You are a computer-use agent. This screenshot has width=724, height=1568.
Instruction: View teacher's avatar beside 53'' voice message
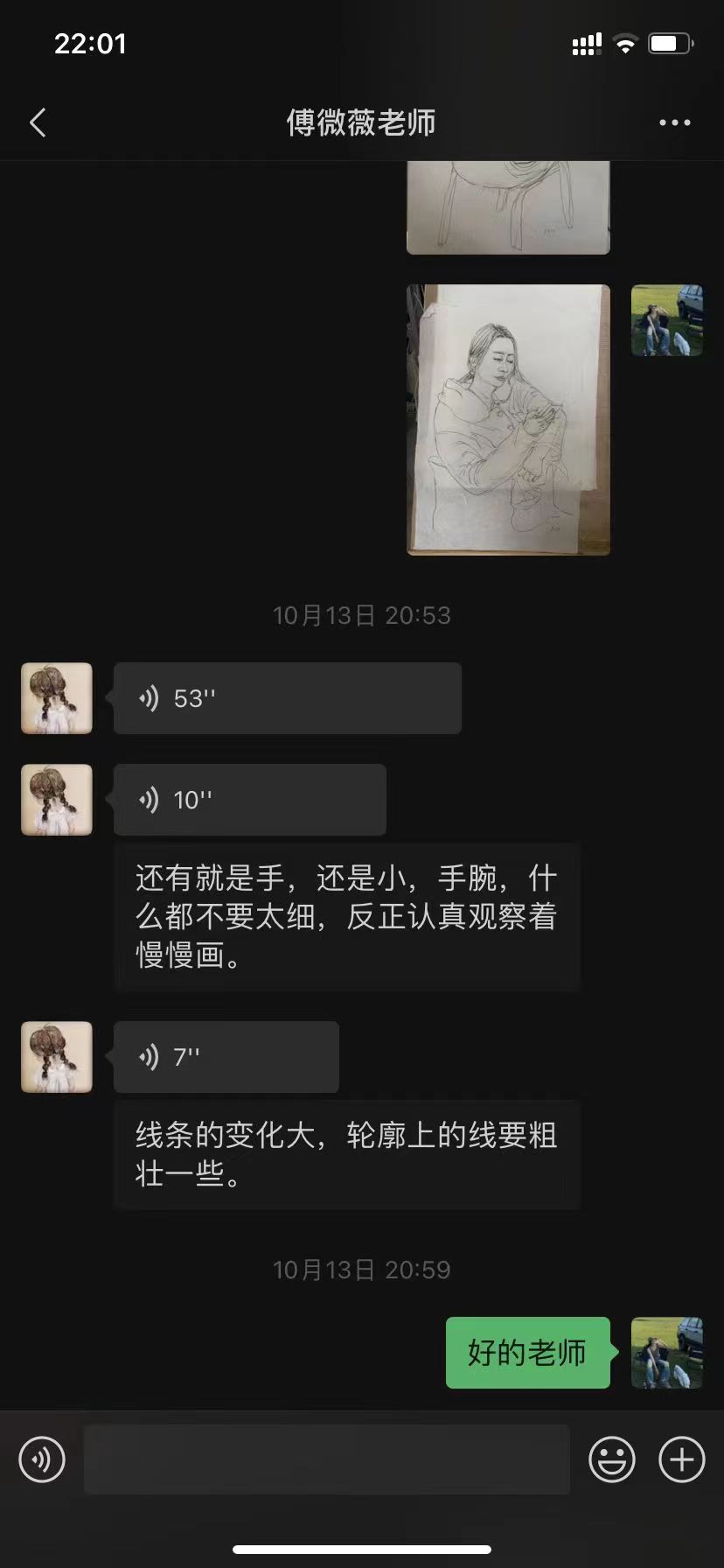[57, 698]
